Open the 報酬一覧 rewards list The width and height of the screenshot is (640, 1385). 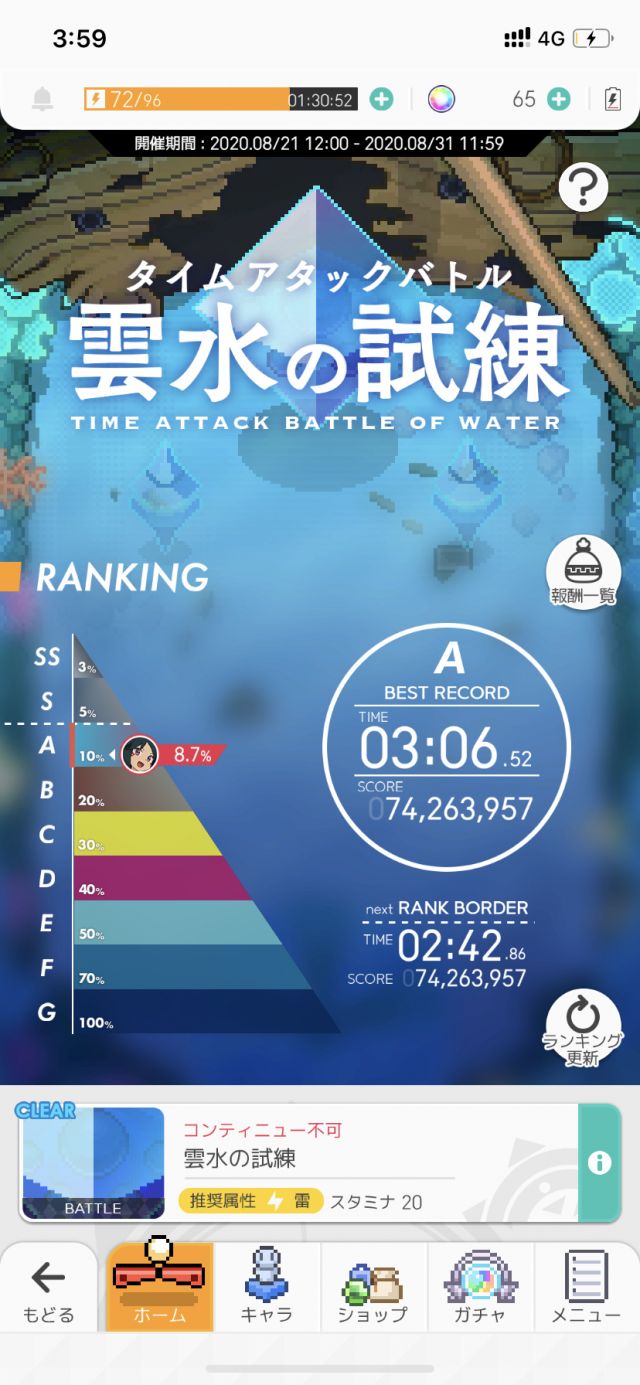pyautogui.click(x=581, y=572)
